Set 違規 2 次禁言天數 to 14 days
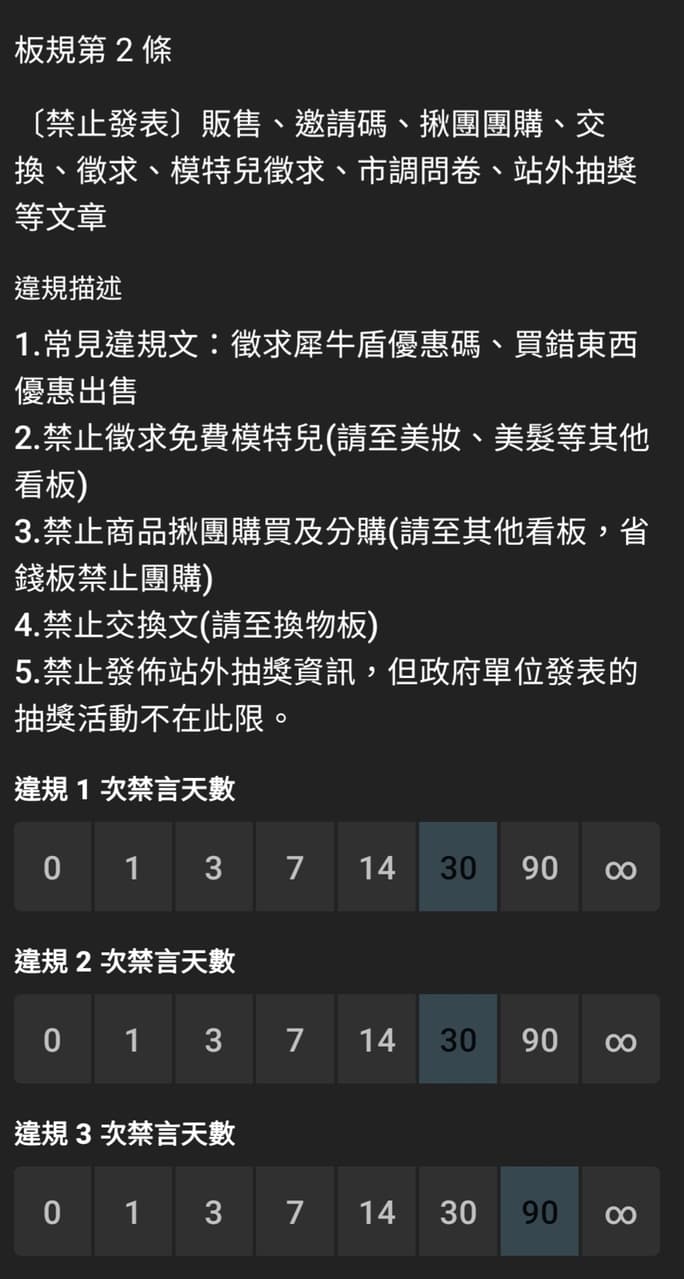 tap(377, 1039)
